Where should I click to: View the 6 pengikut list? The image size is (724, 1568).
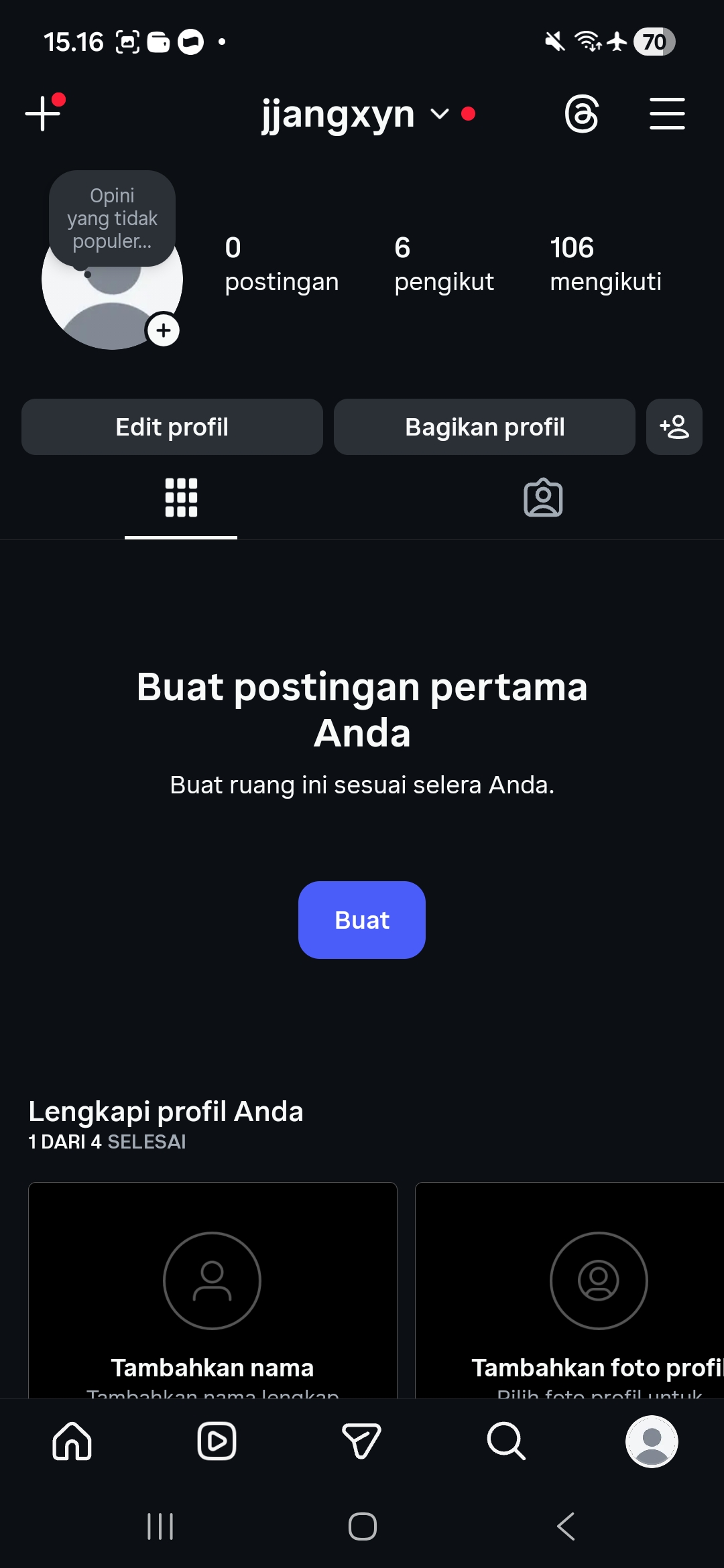click(x=444, y=264)
